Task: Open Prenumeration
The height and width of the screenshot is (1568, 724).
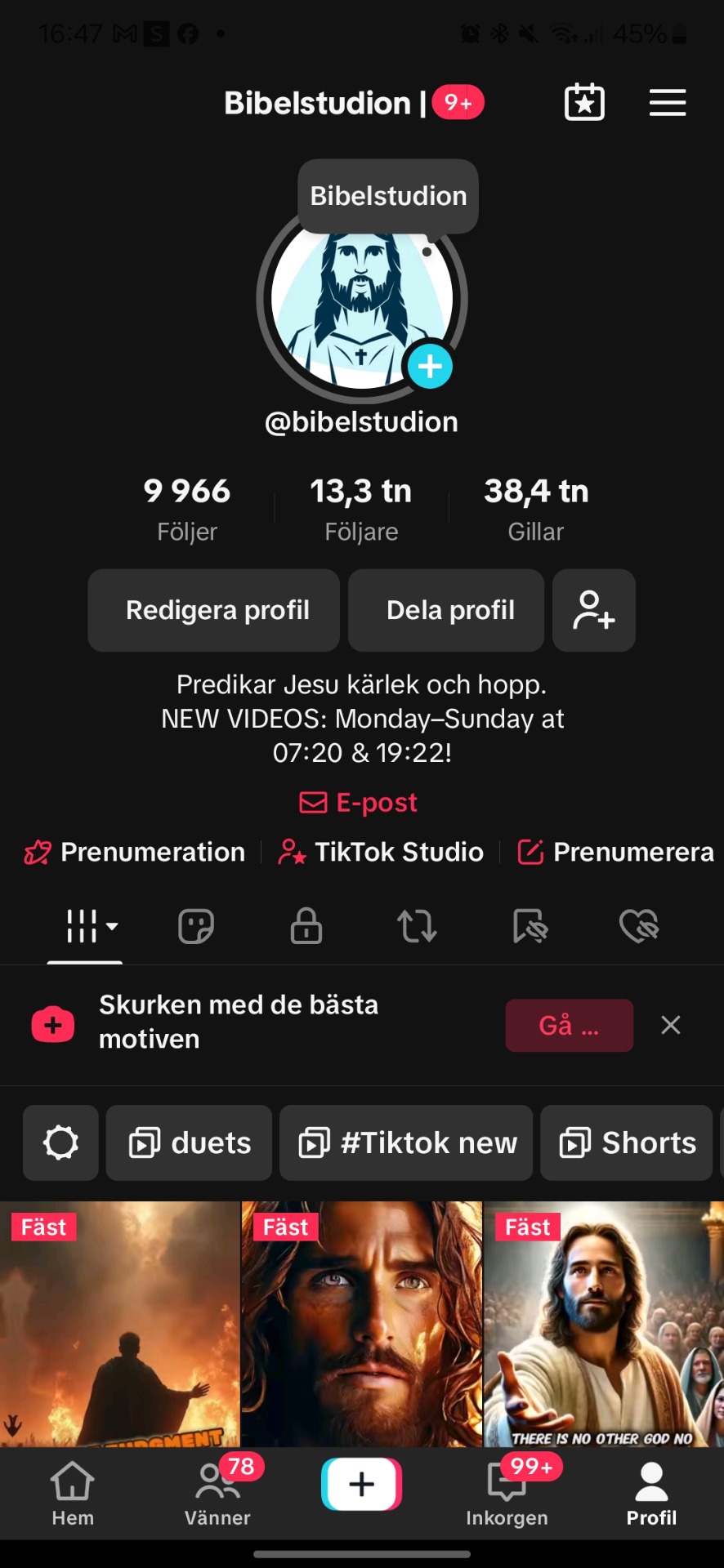Action: 136,852
